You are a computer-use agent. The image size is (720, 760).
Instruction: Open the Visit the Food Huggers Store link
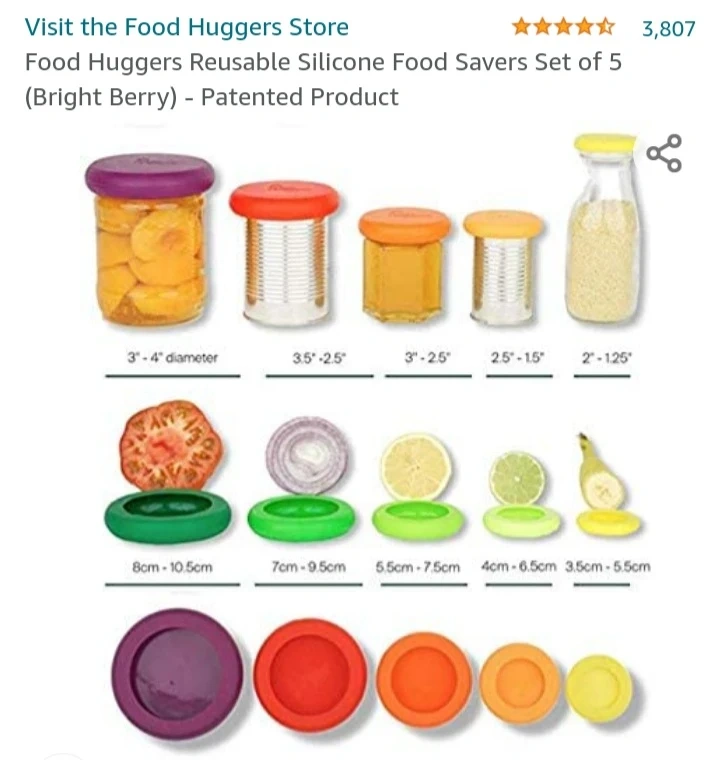tap(187, 27)
